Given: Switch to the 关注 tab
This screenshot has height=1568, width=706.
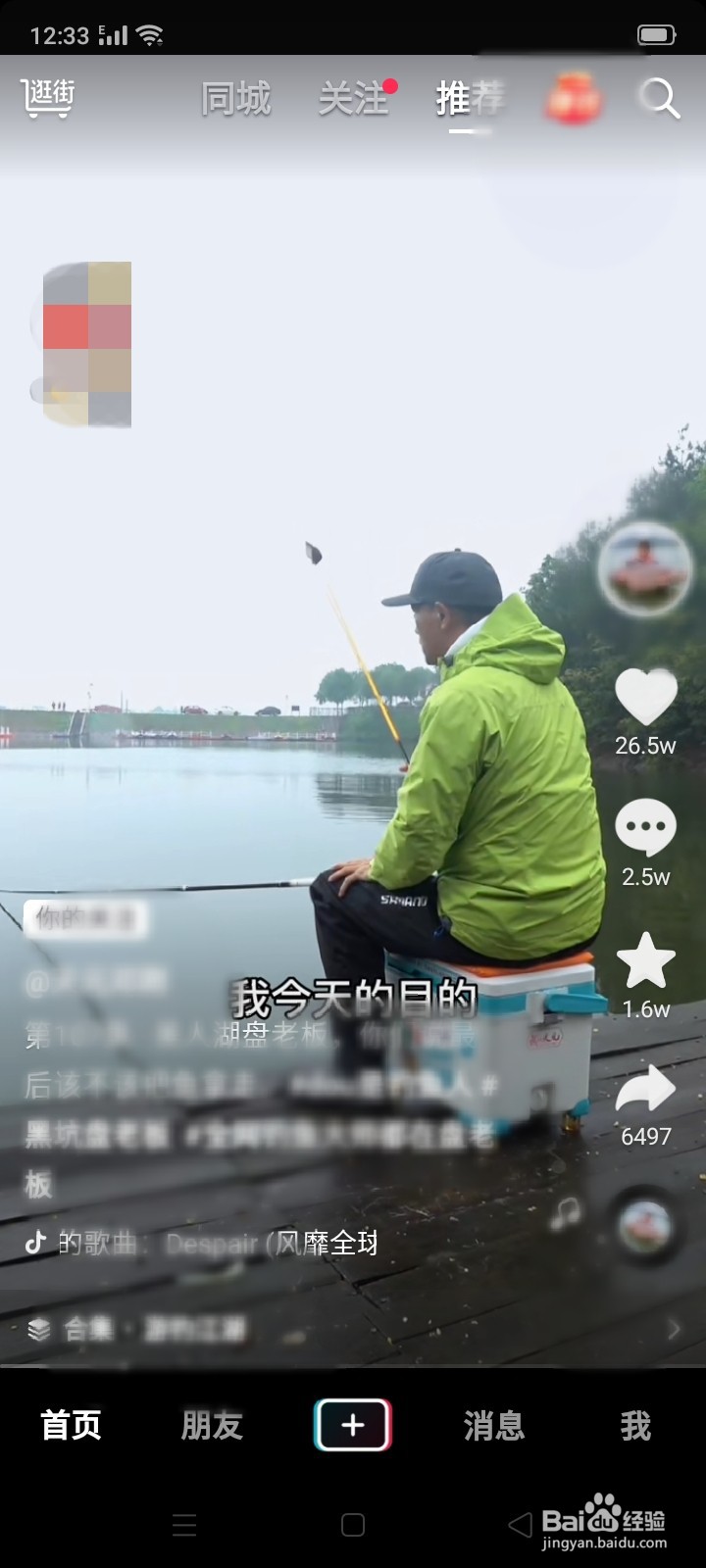Looking at the screenshot, I should tap(353, 99).
